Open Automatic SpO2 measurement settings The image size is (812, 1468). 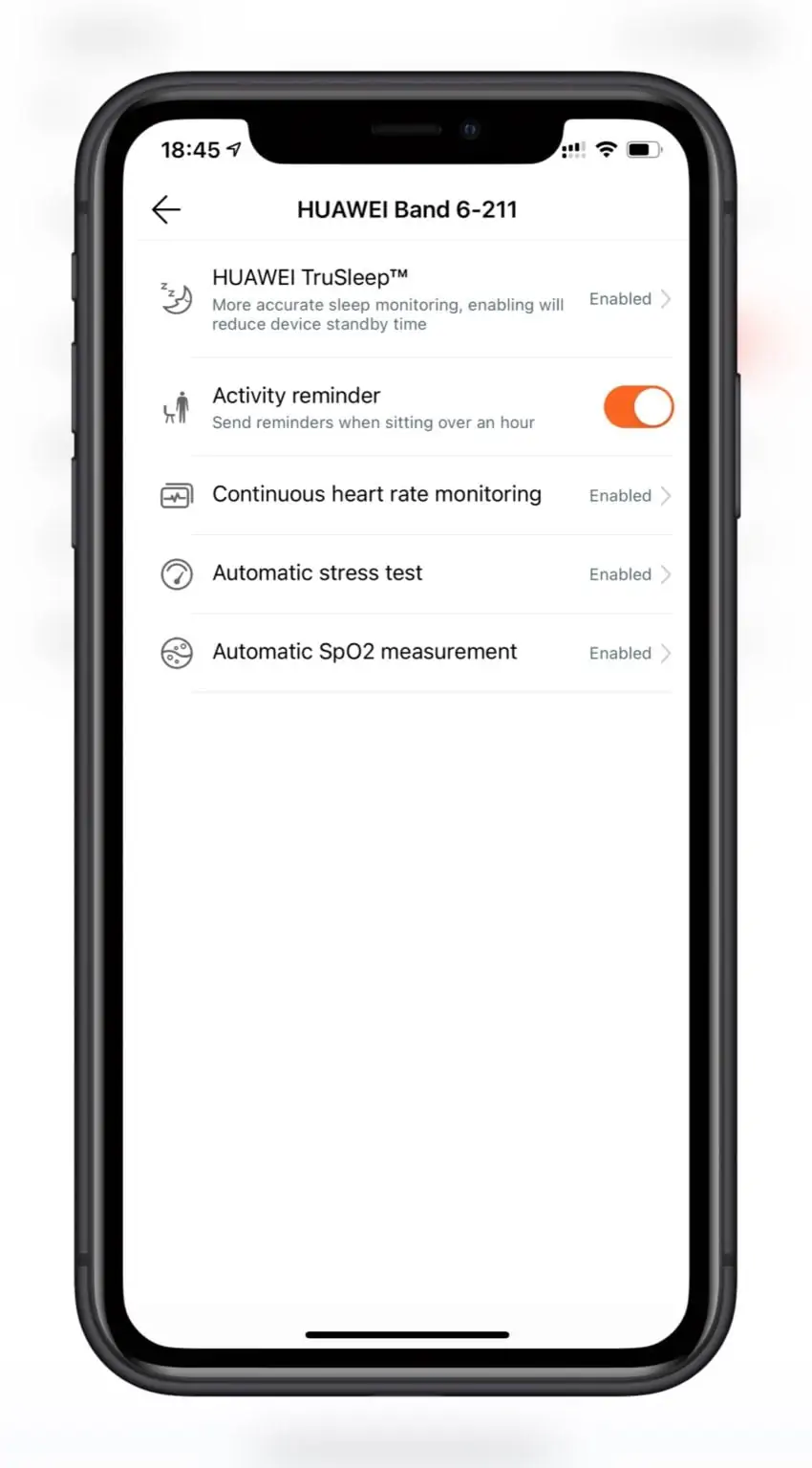[415, 653]
